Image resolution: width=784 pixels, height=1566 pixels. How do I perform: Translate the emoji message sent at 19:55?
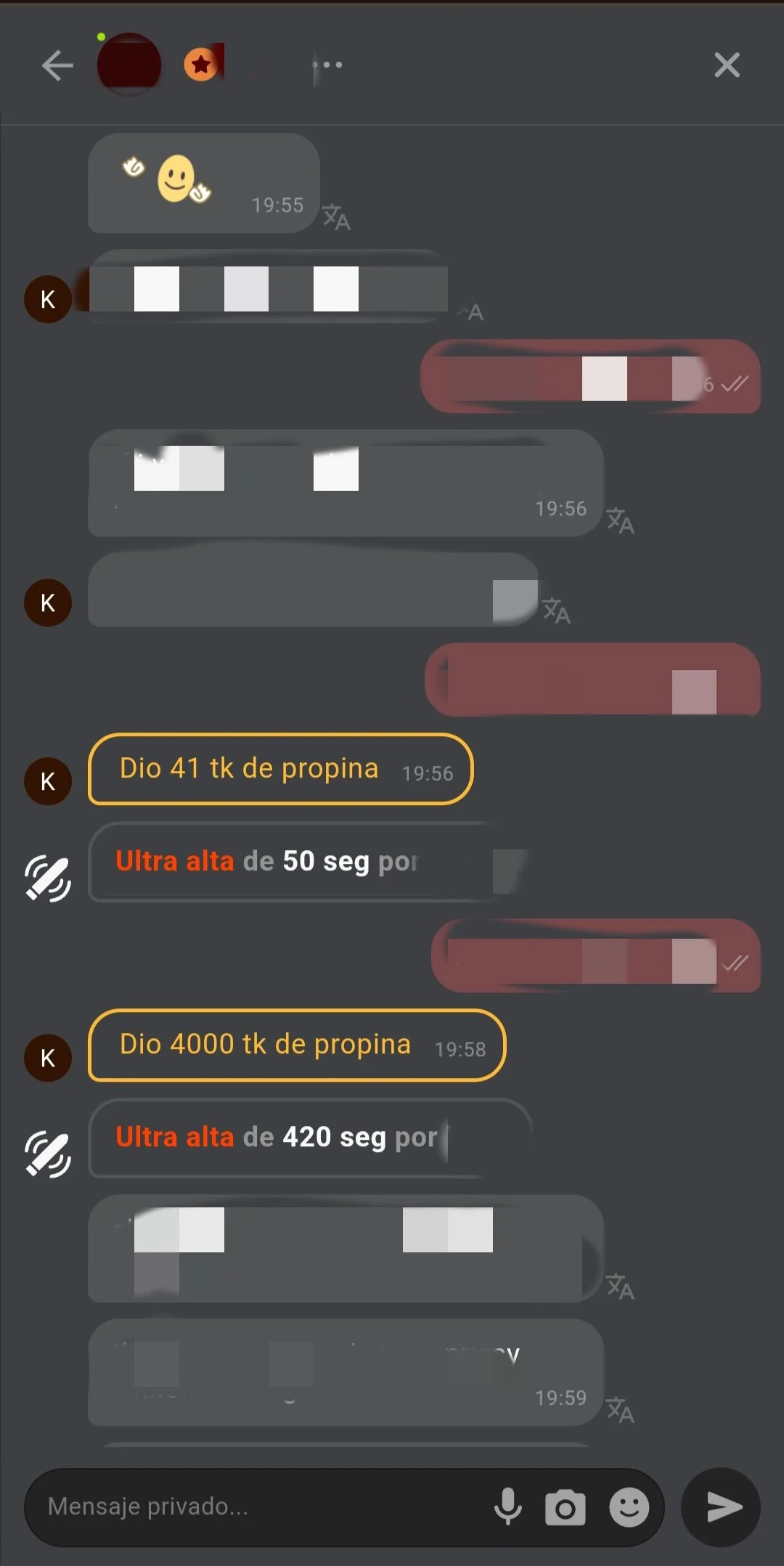point(336,217)
